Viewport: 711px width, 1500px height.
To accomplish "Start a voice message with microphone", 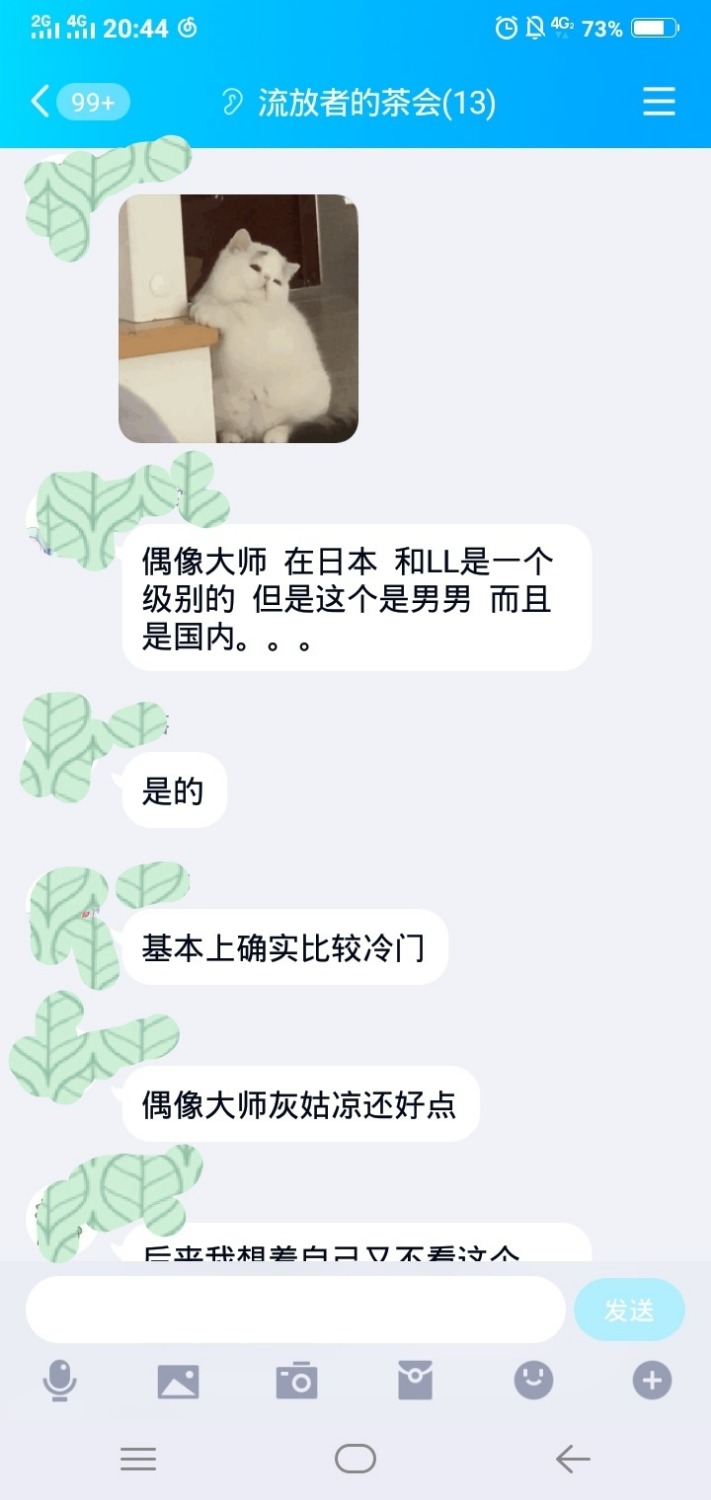I will (60, 1381).
